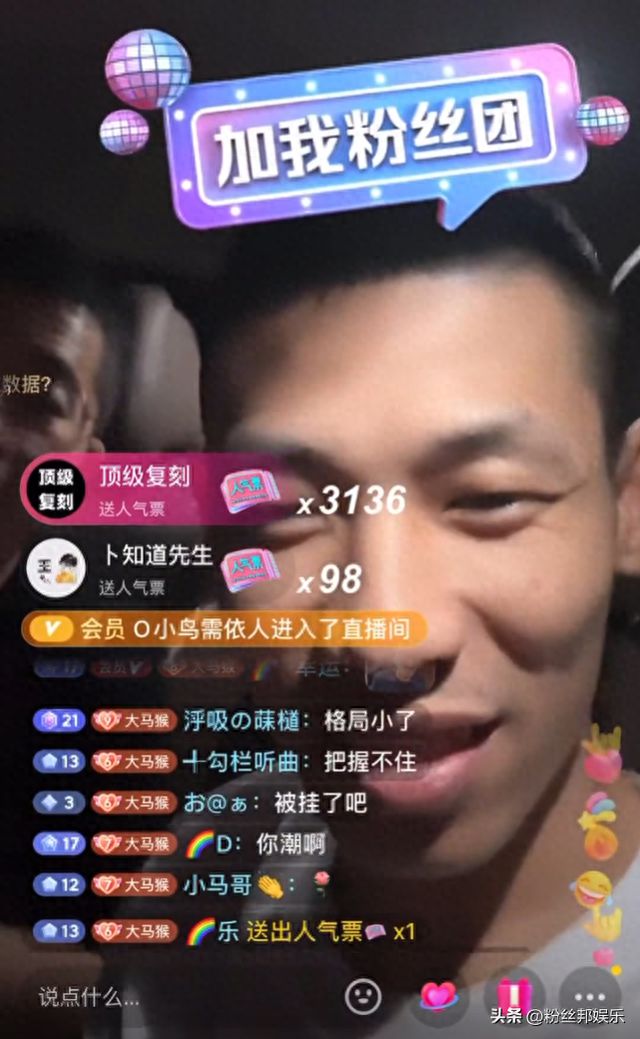Screen dimensions: 640x1039
Task: Open the gift box panel
Action: coord(514,995)
